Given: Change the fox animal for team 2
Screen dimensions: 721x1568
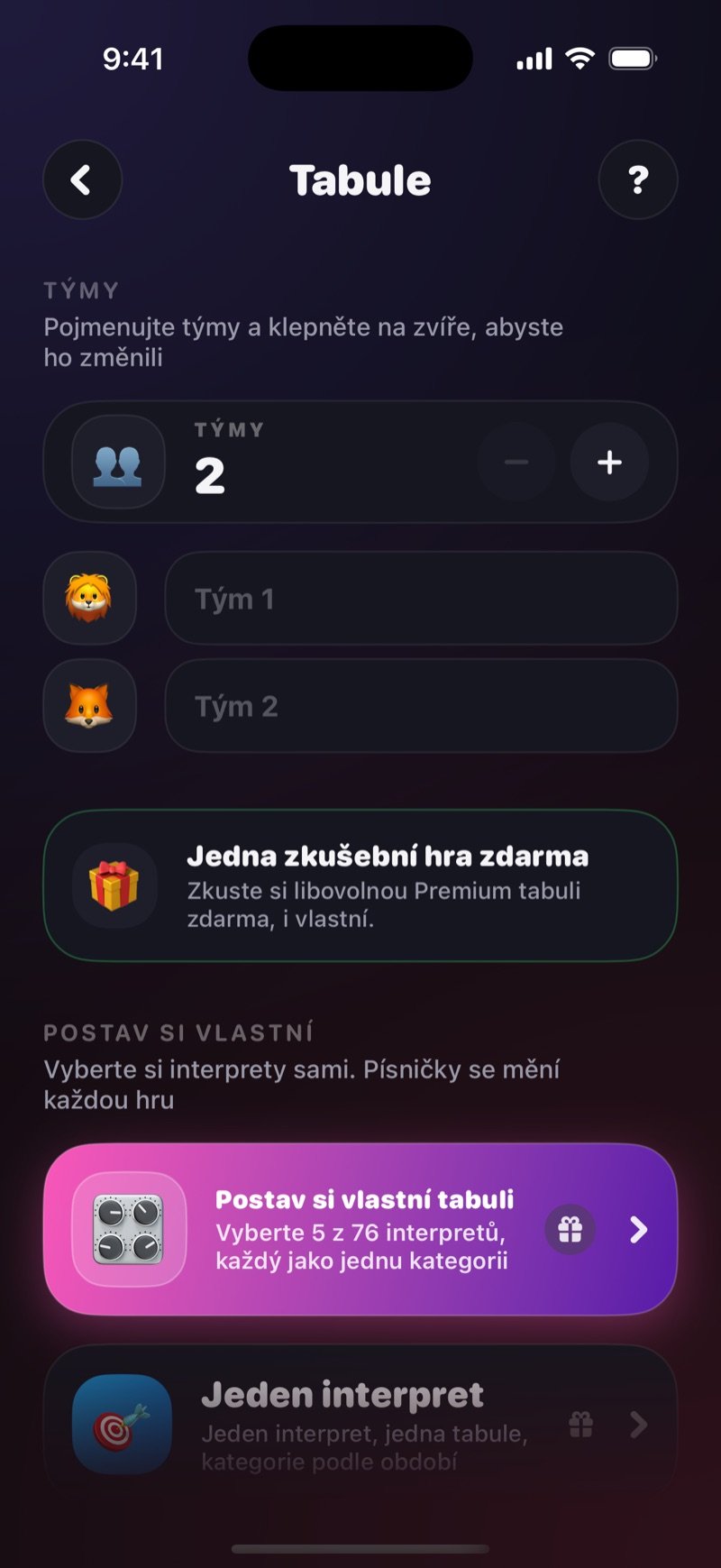Looking at the screenshot, I should pos(89,705).
